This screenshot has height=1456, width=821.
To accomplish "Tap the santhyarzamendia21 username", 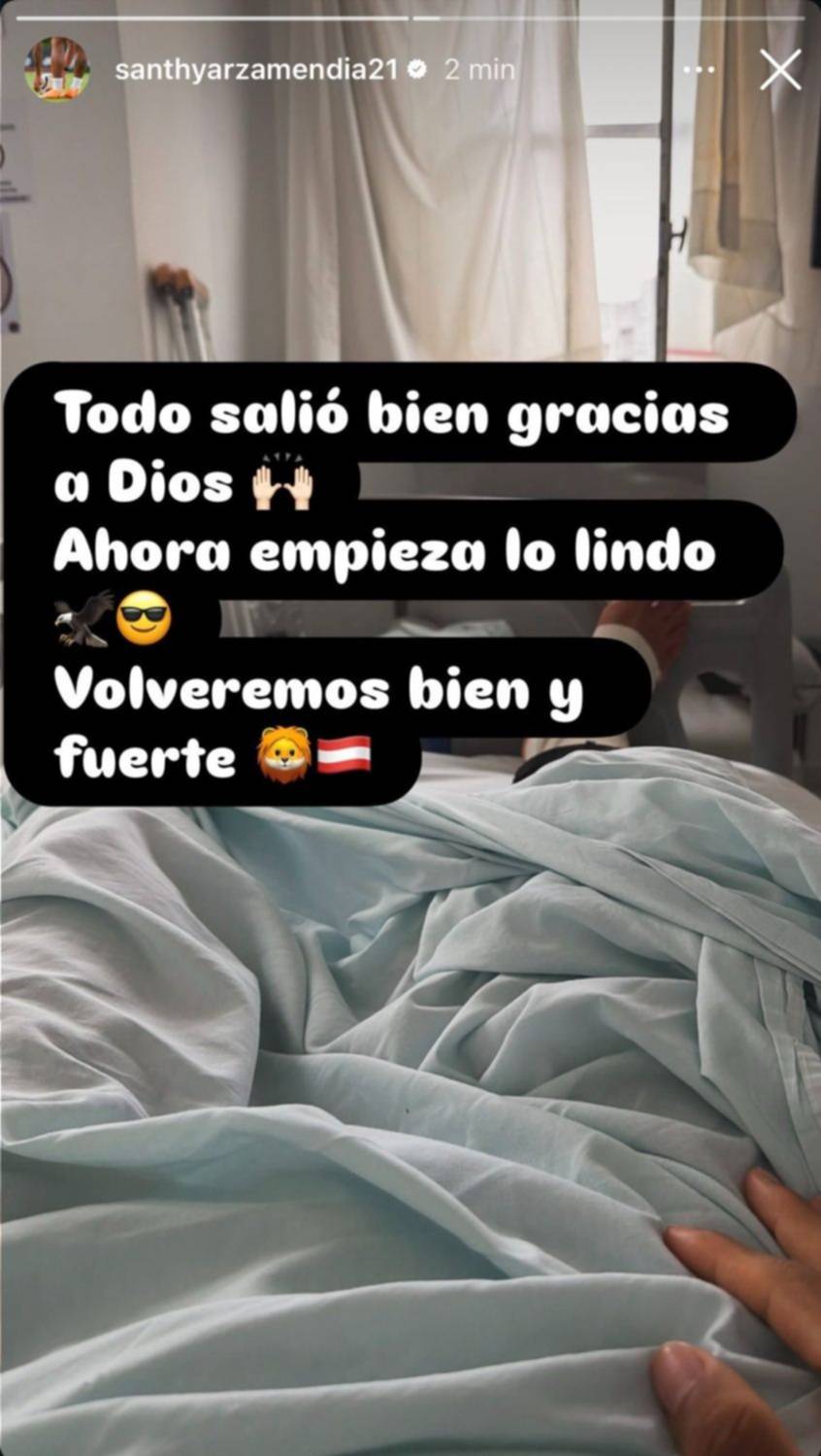I will (x=256, y=70).
